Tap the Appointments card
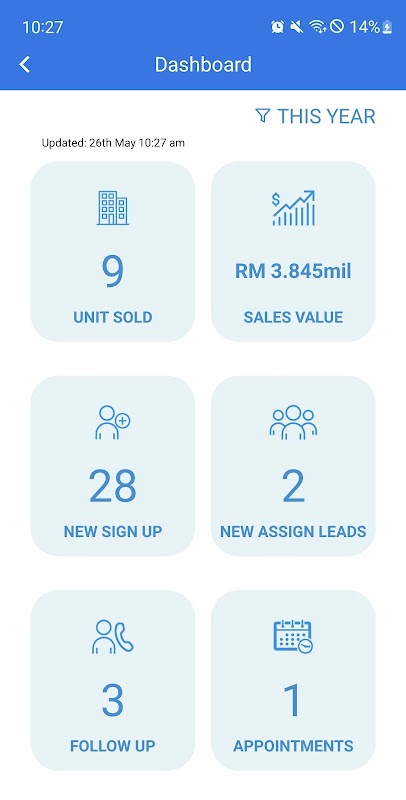Image resolution: width=406 pixels, height=800 pixels. (293, 680)
